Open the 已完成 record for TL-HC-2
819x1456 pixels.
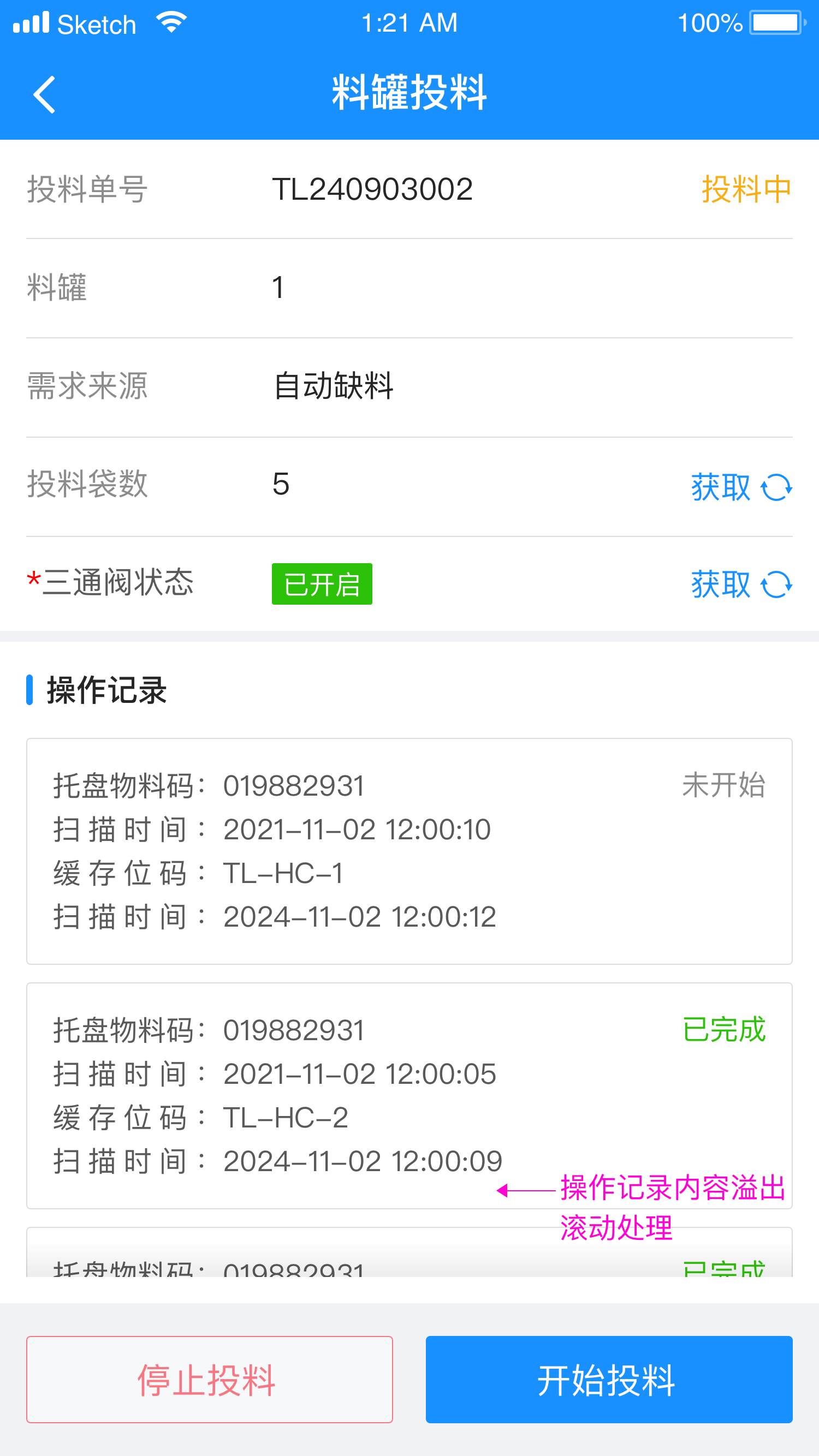point(409,1095)
